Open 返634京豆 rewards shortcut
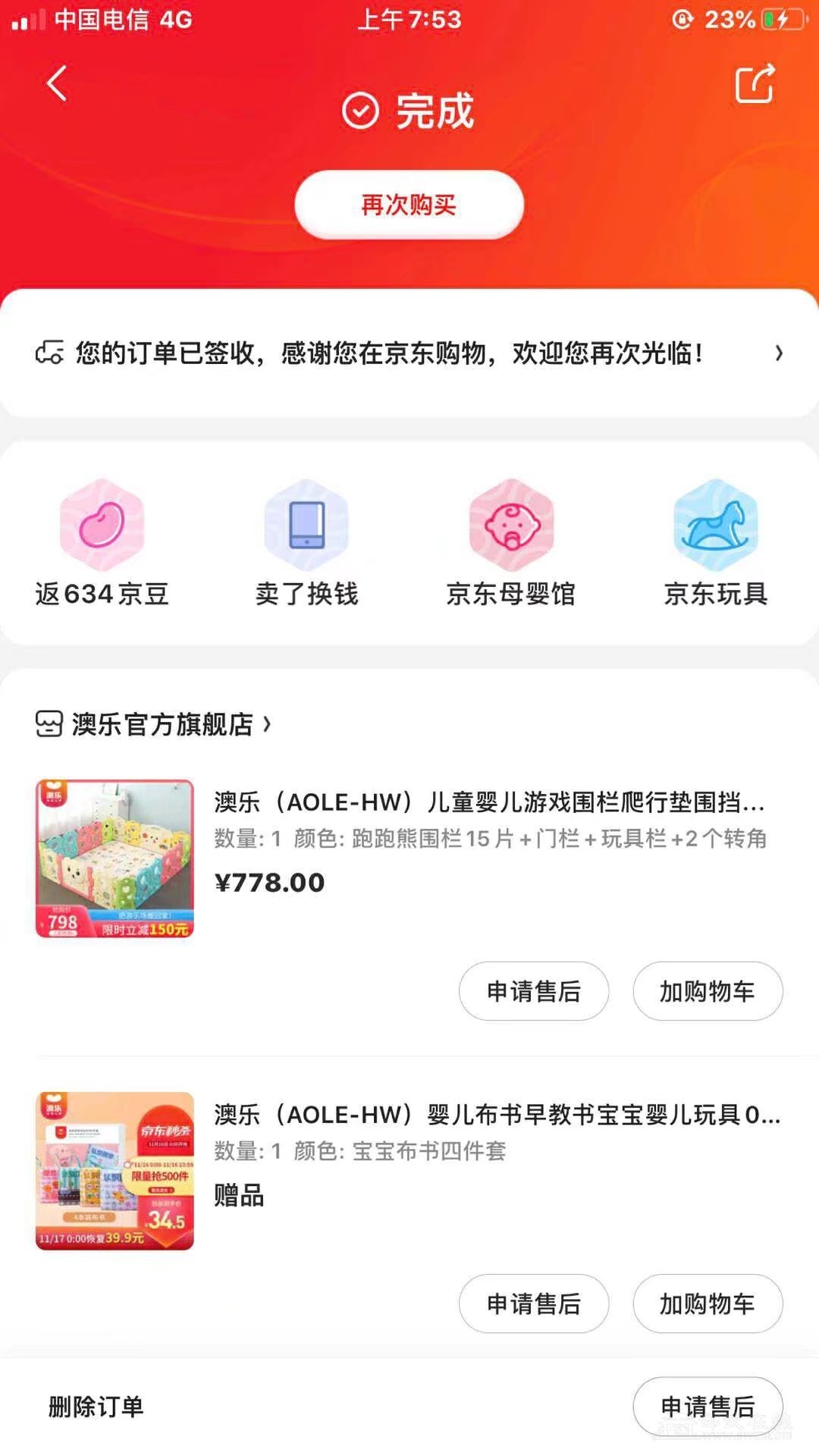 [102, 544]
